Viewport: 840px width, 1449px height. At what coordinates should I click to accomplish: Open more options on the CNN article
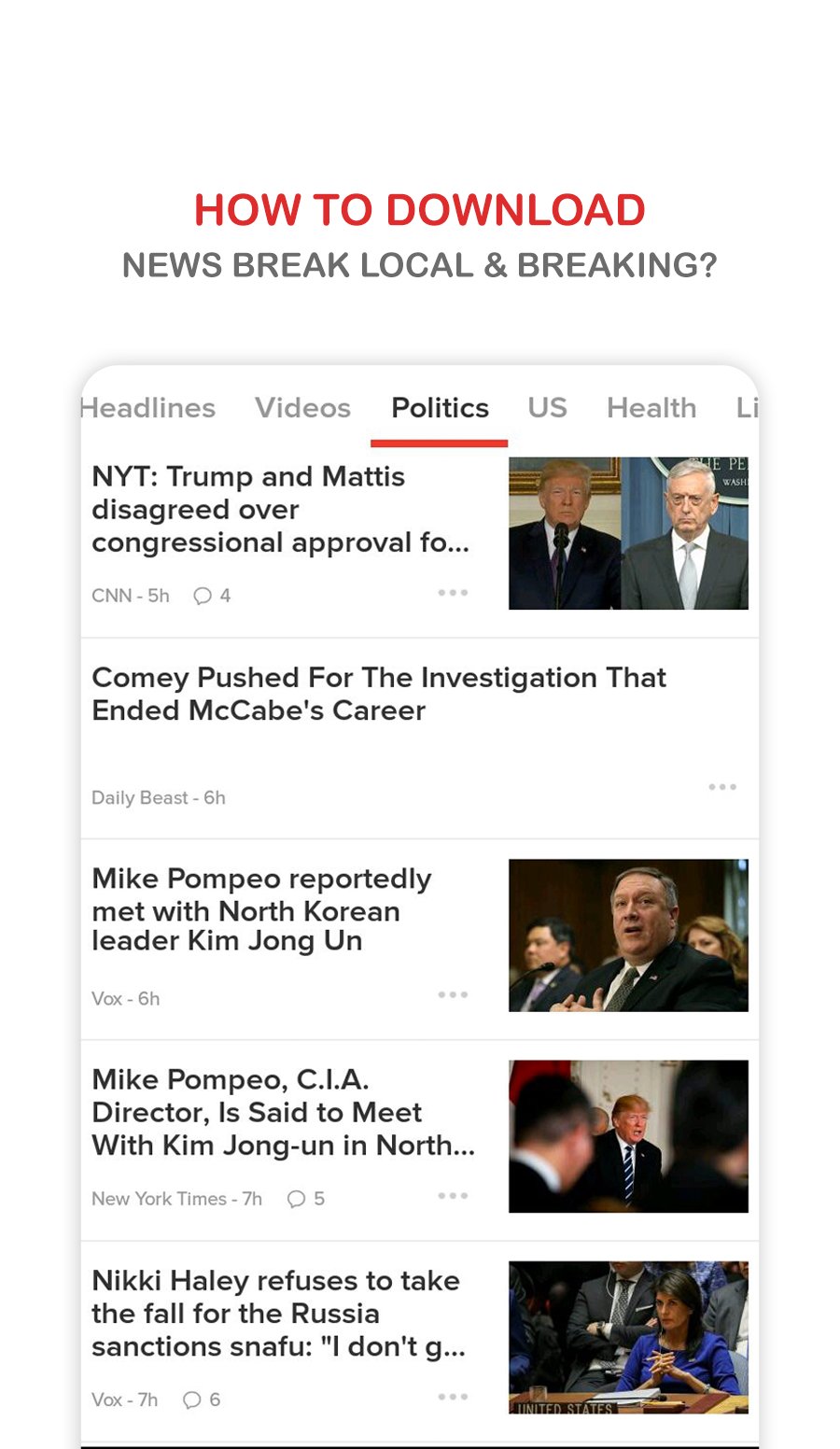pos(454,592)
